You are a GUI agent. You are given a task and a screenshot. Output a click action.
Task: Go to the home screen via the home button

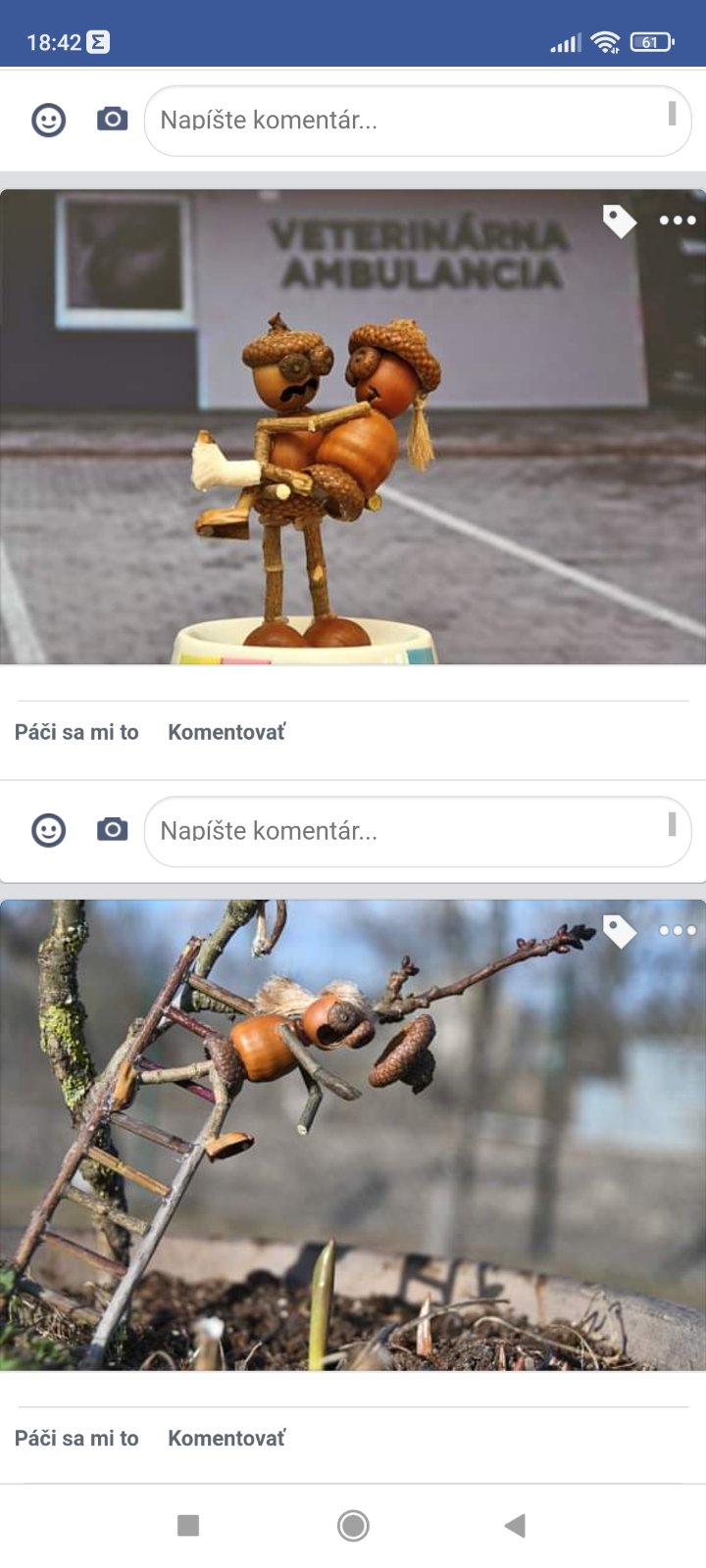pyautogui.click(x=353, y=1525)
